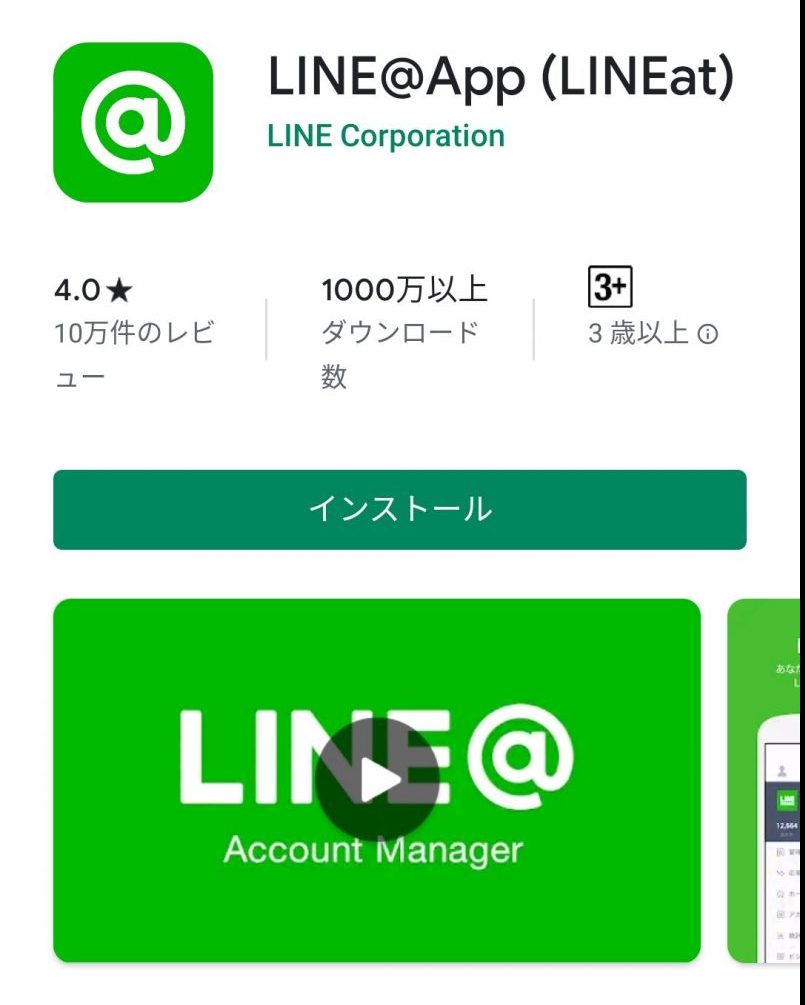Viewport: 805px width, 1005px height.
Task: View info for 3歳以上 content rating
Action: (x=708, y=335)
